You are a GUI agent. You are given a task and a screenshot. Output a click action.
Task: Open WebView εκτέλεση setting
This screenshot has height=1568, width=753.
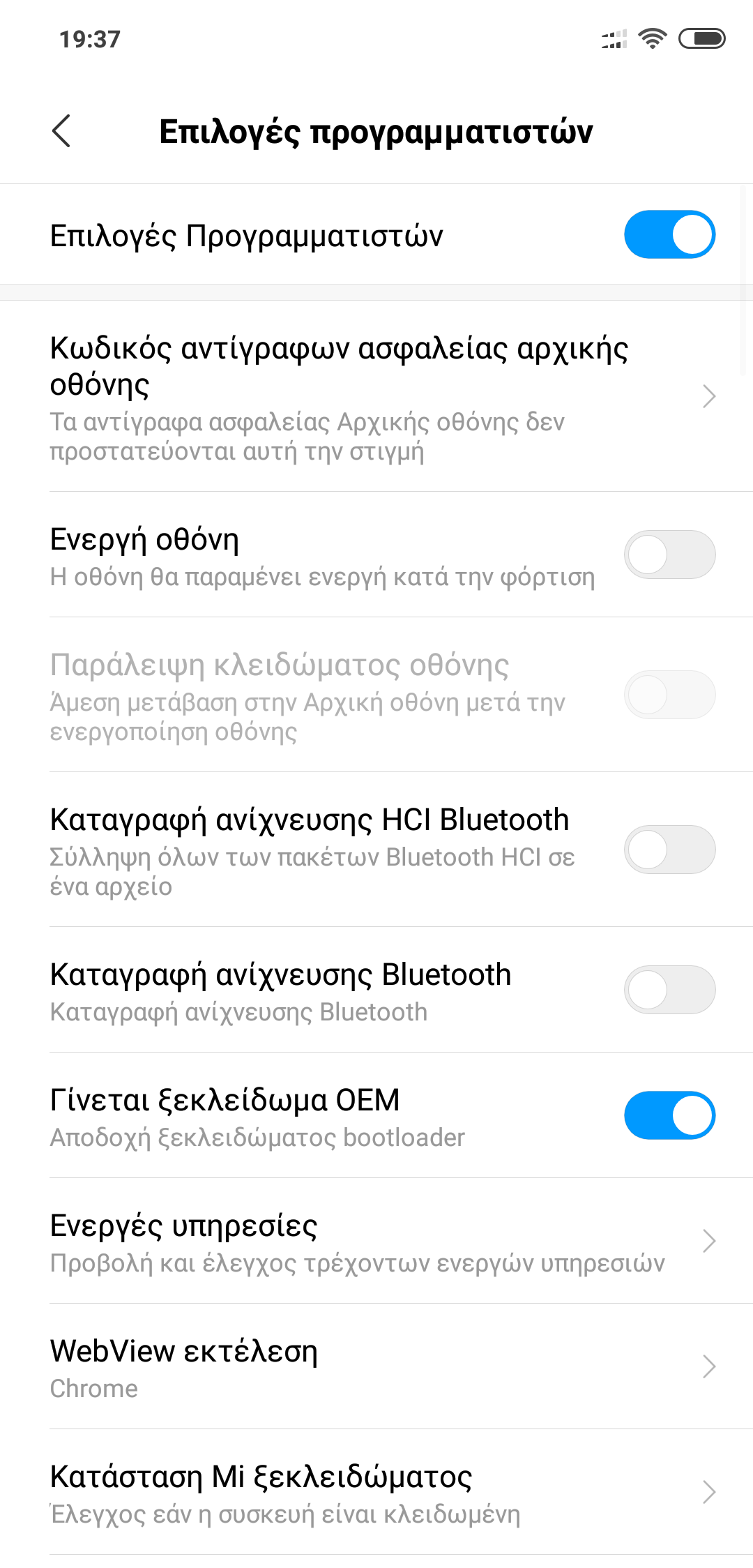[376, 1367]
